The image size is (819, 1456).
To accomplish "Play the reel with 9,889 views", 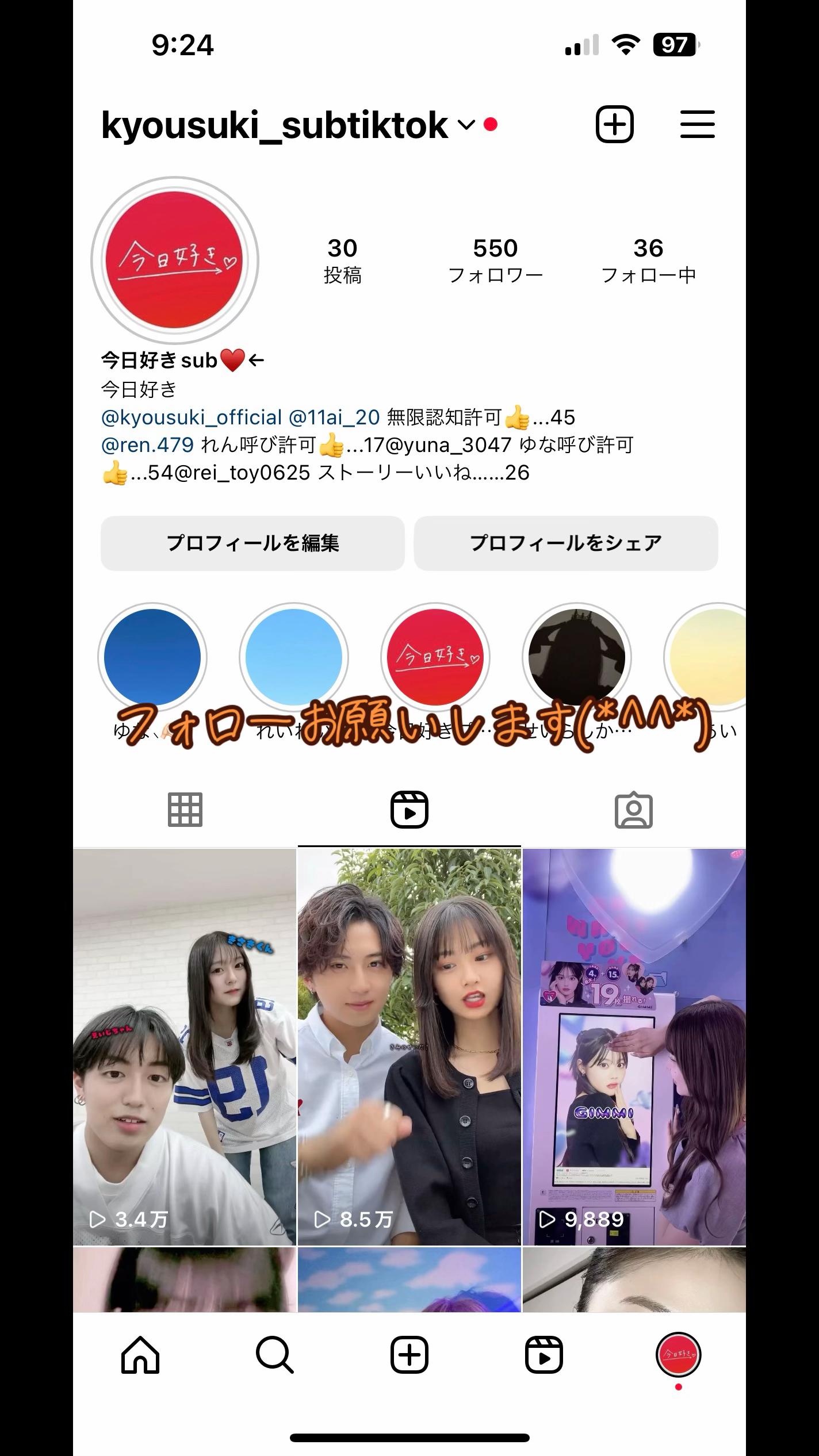I will tap(634, 1047).
